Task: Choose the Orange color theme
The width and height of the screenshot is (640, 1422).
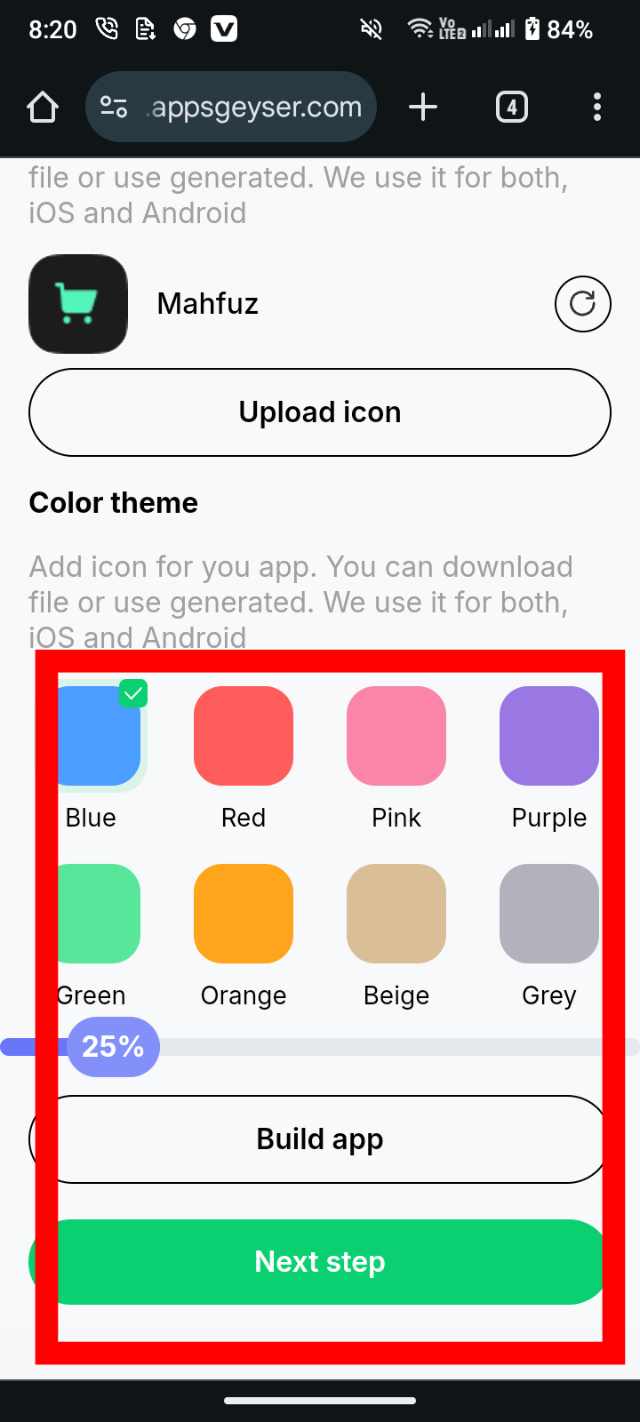Action: click(243, 914)
